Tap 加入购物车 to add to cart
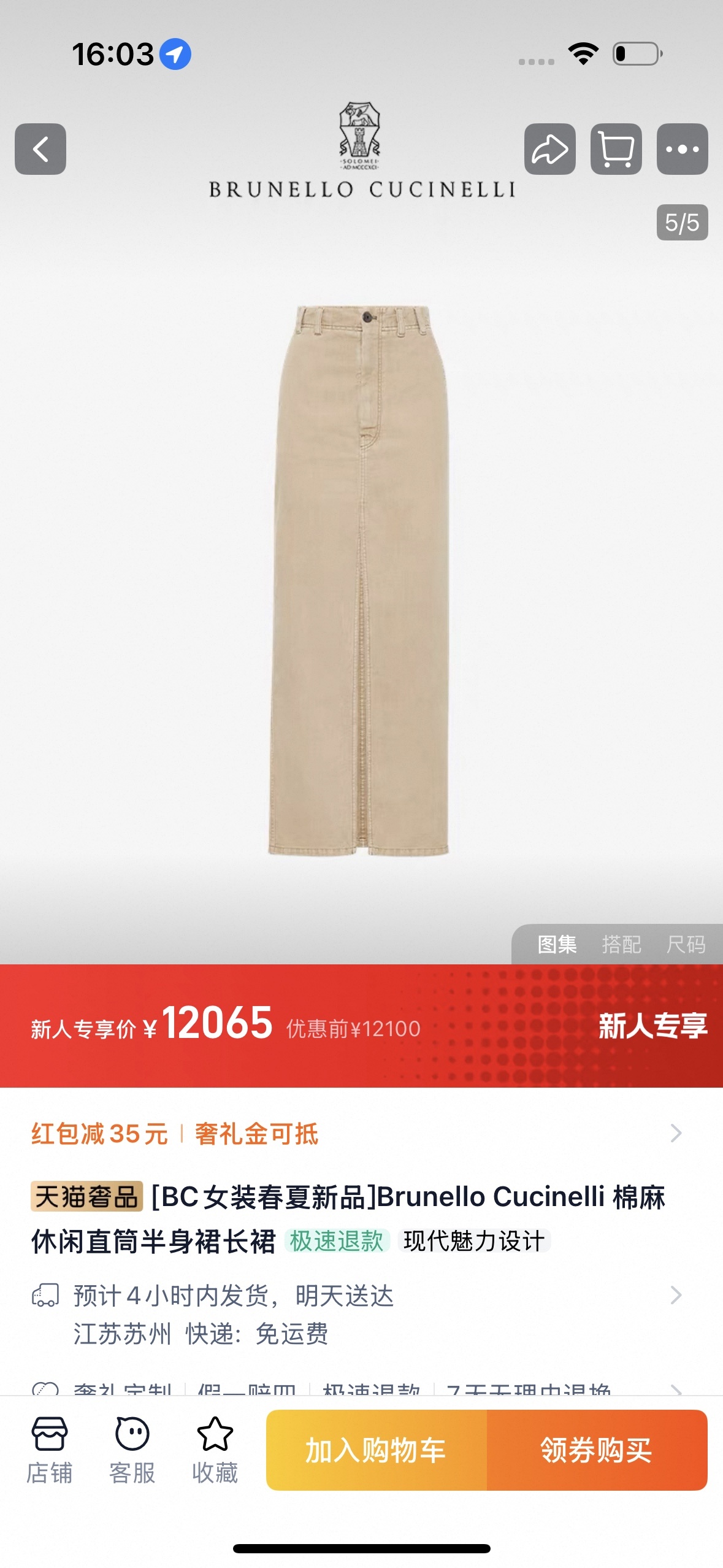The image size is (723, 1568). click(376, 1450)
